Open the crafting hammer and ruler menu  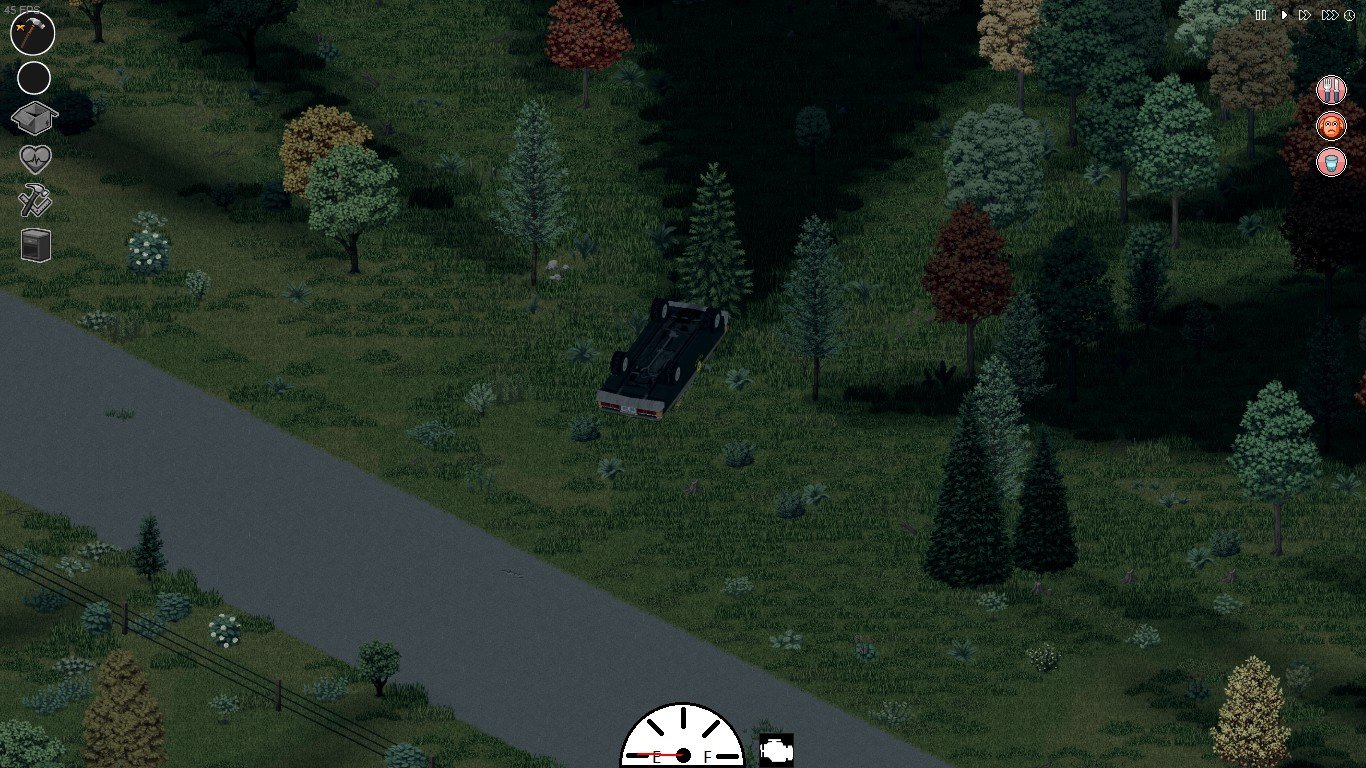pyautogui.click(x=35, y=201)
